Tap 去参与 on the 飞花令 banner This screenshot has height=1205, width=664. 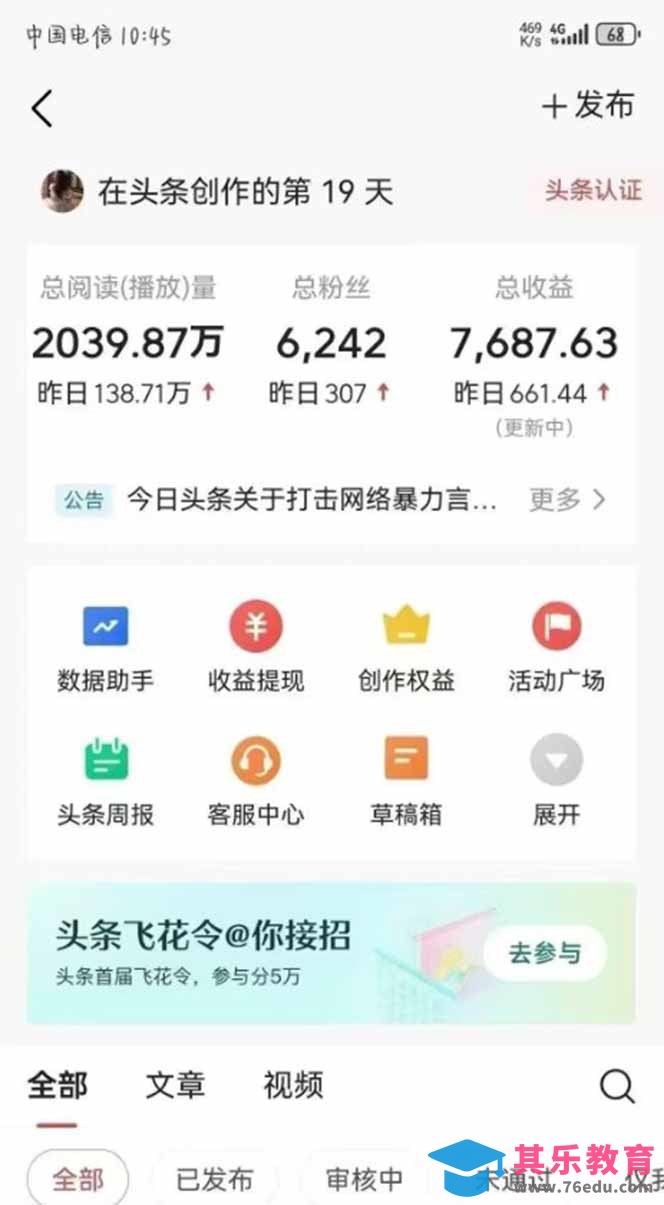point(545,953)
